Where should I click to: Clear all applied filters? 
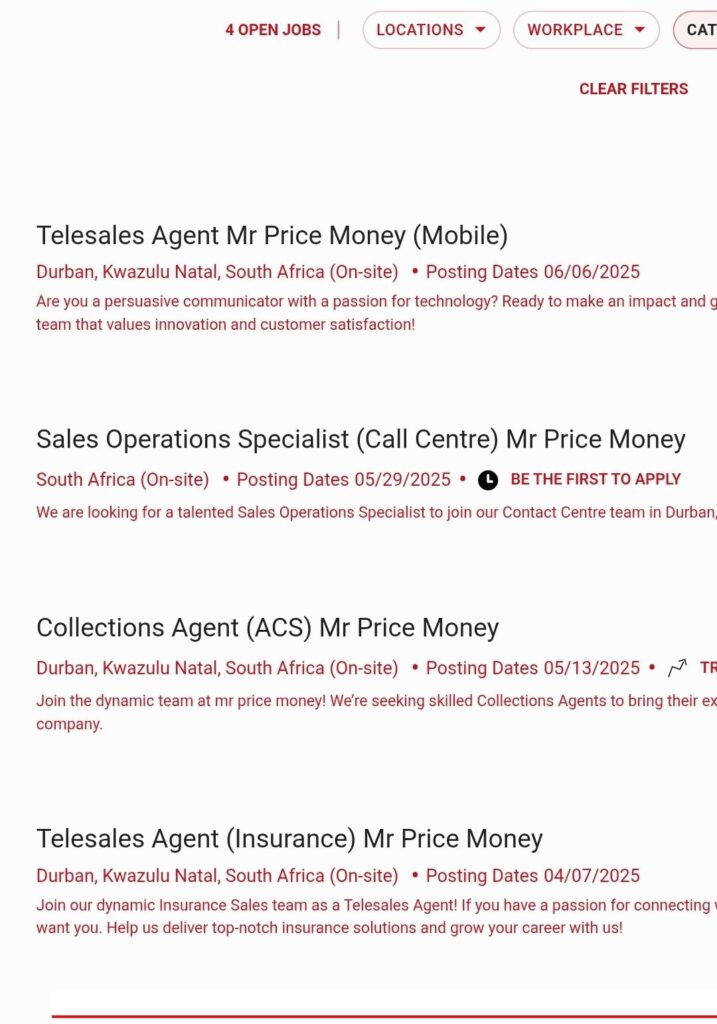point(633,89)
